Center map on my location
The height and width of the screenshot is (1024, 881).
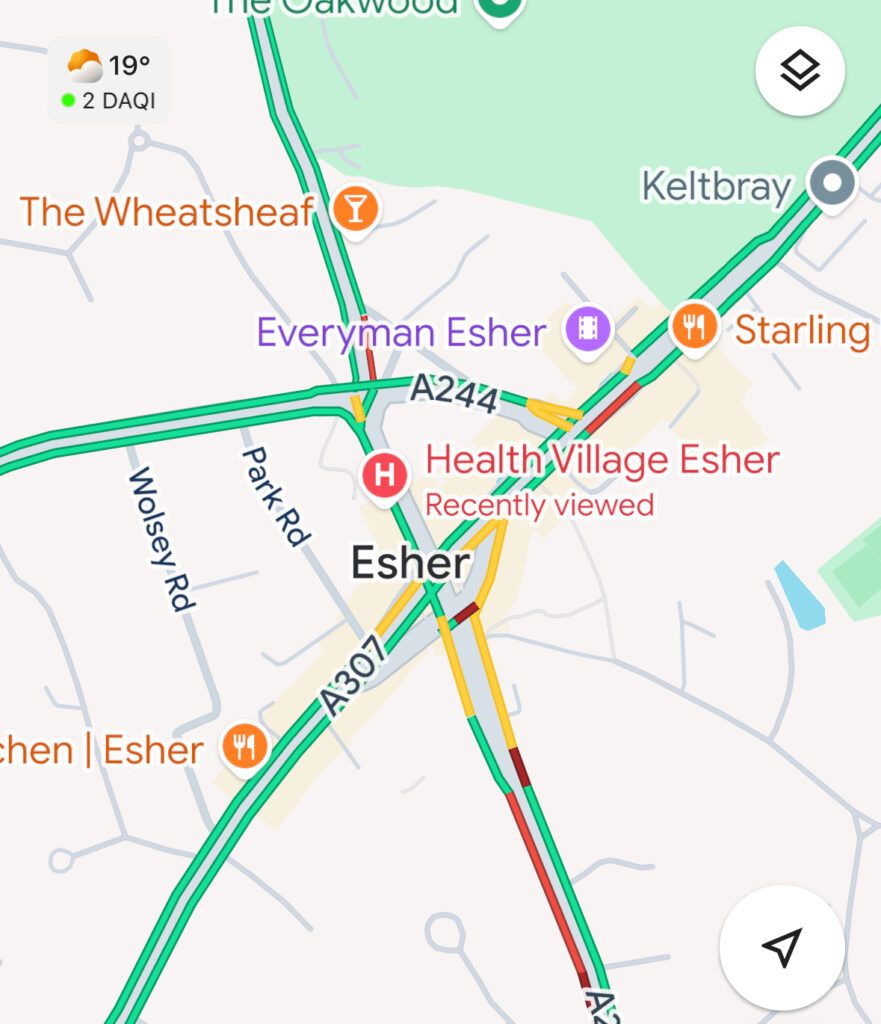(x=781, y=946)
